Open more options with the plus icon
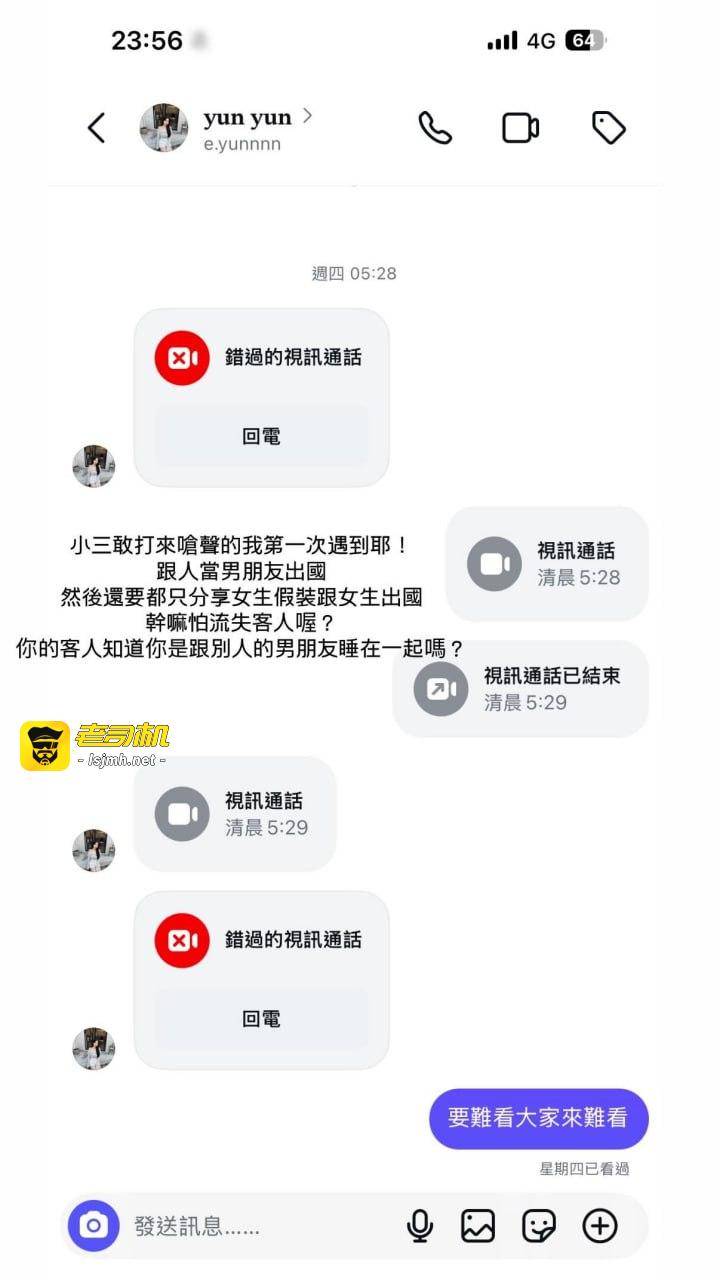The width and height of the screenshot is (720, 1280). click(x=600, y=1226)
